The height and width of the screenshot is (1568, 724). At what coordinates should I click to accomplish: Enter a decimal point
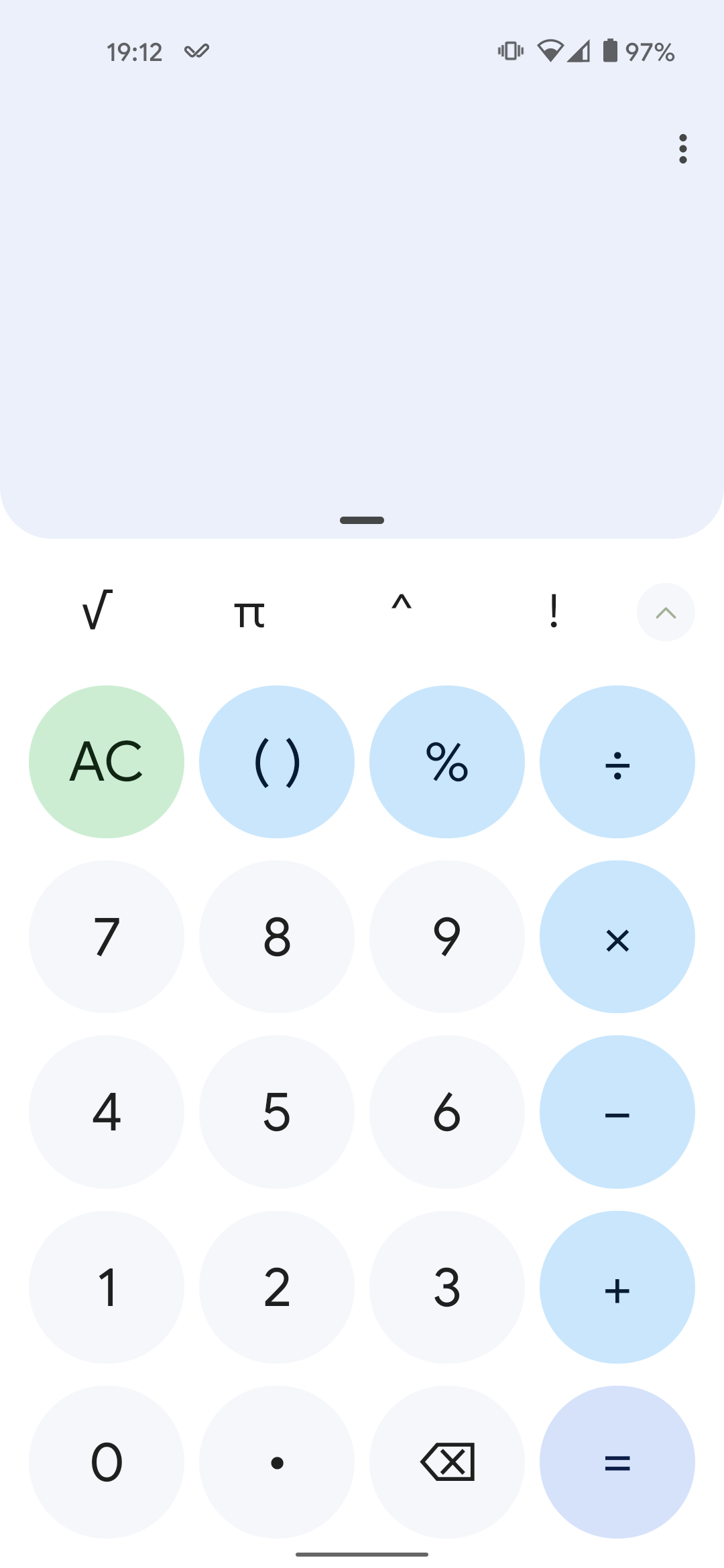click(277, 1462)
